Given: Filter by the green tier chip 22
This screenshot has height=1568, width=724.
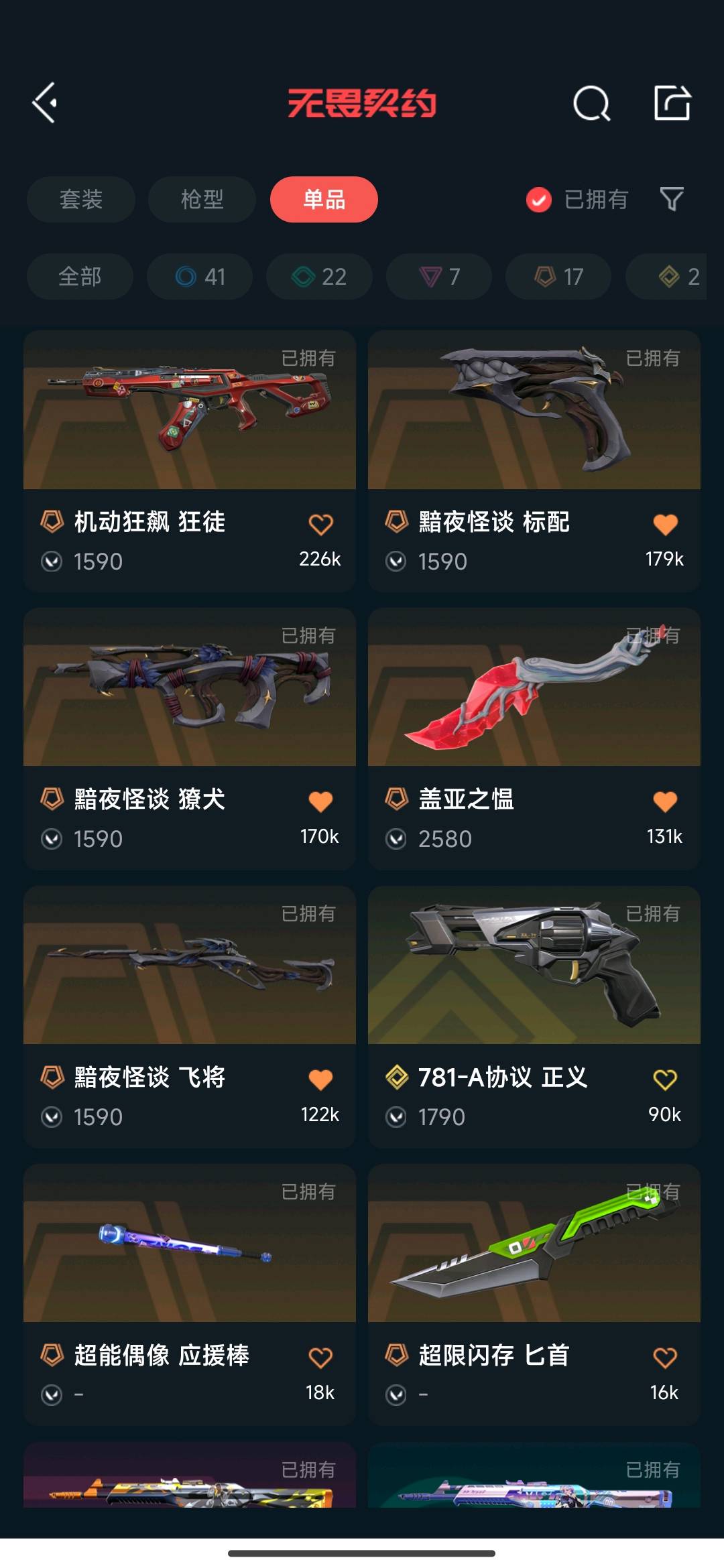Looking at the screenshot, I should pyautogui.click(x=319, y=276).
